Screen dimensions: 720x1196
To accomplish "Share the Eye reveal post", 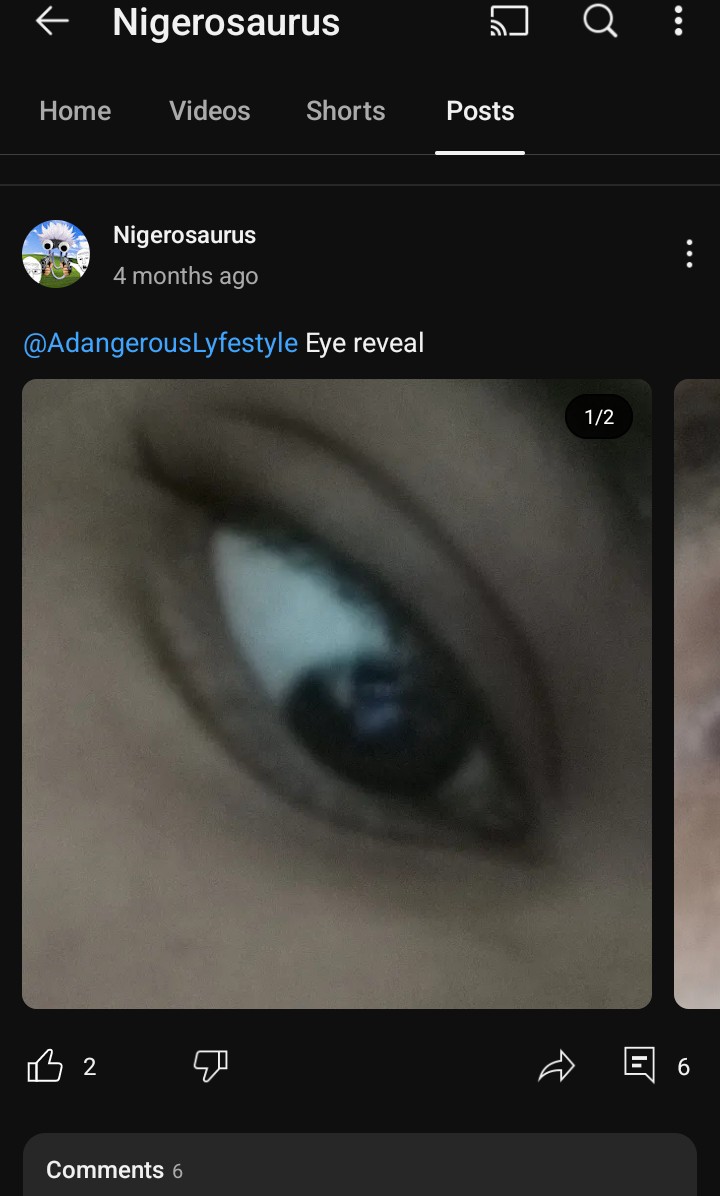I will coord(556,1066).
